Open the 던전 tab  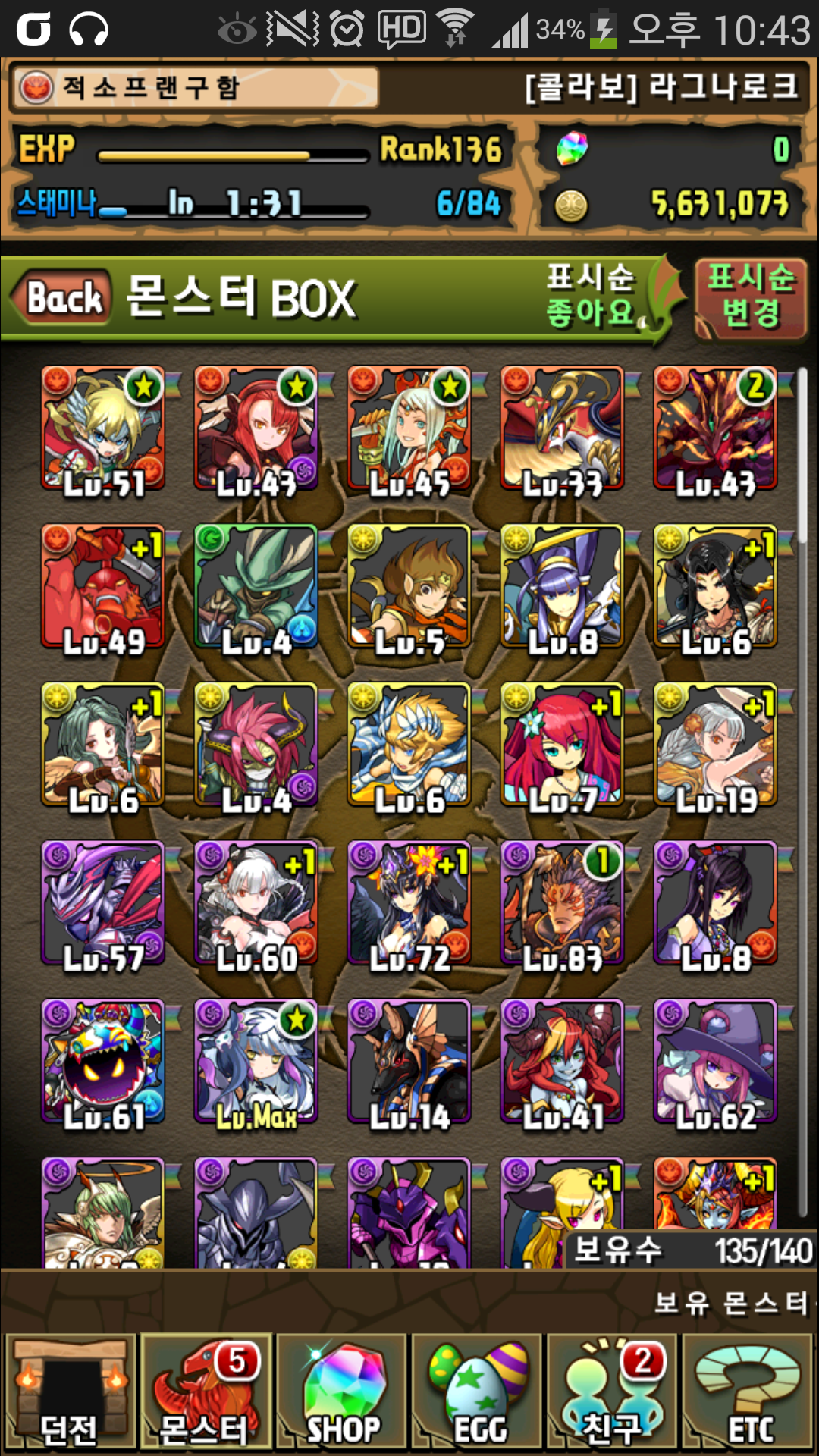coord(70,1393)
